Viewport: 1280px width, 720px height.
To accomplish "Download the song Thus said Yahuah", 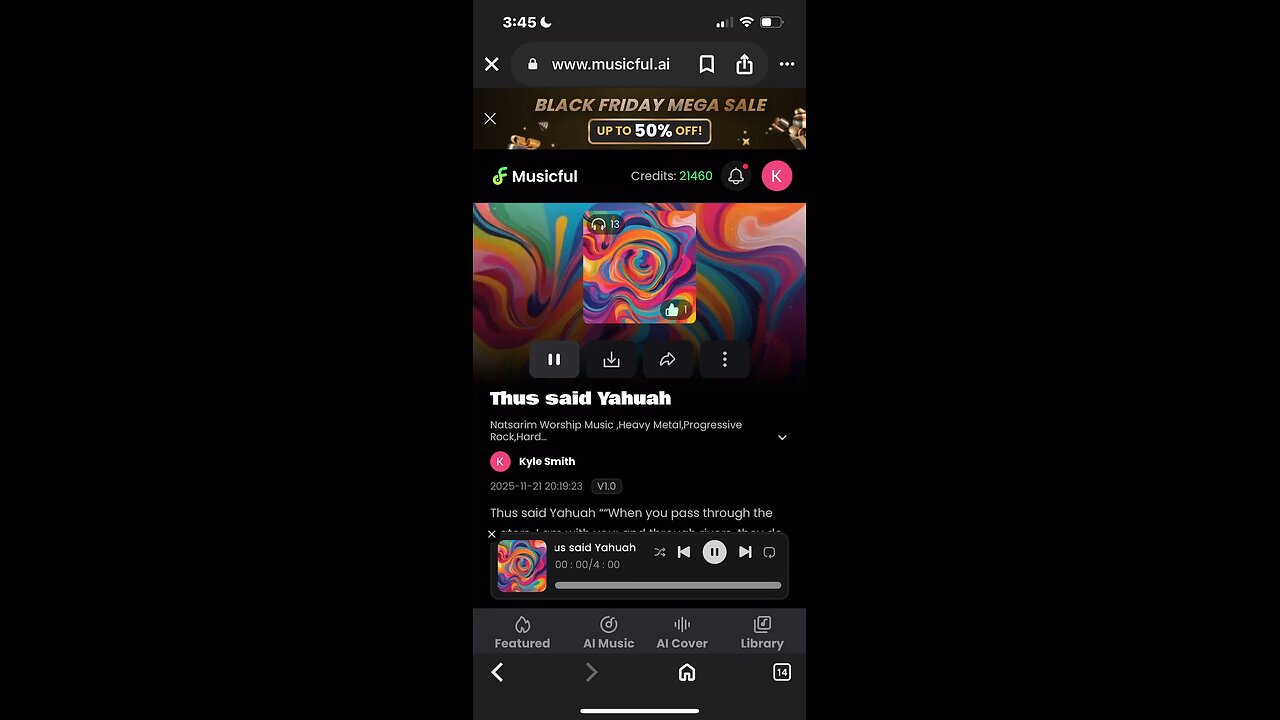I will coord(611,360).
